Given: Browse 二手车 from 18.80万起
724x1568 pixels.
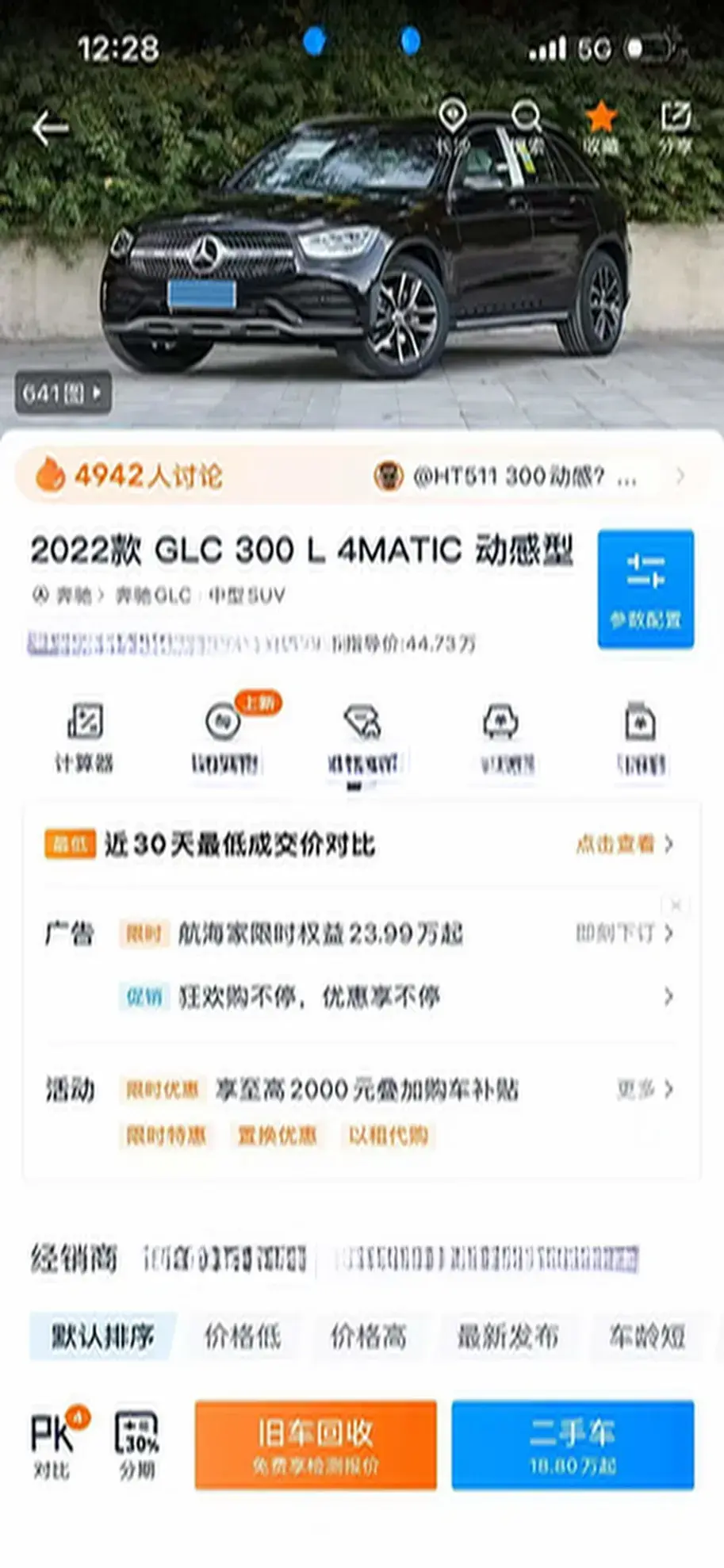Looking at the screenshot, I should tap(573, 1444).
